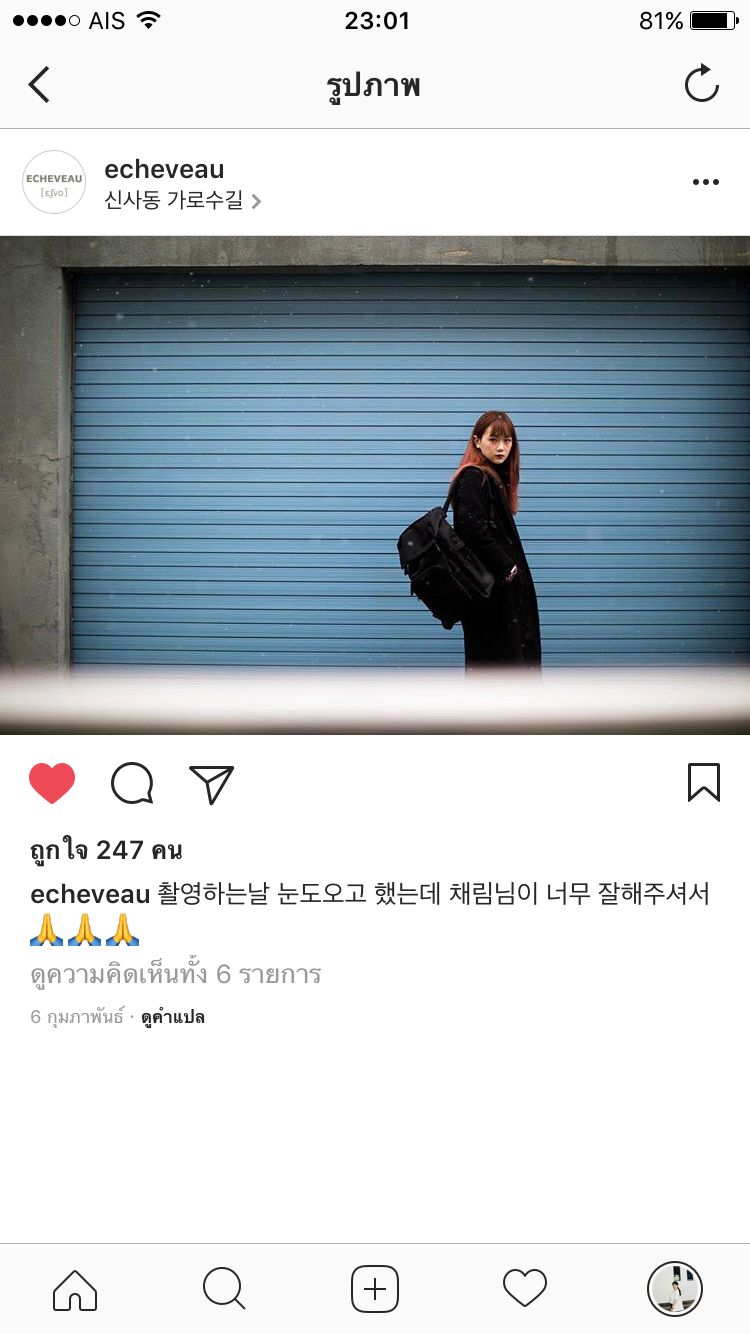View the 247 likes list

[x=106, y=850]
